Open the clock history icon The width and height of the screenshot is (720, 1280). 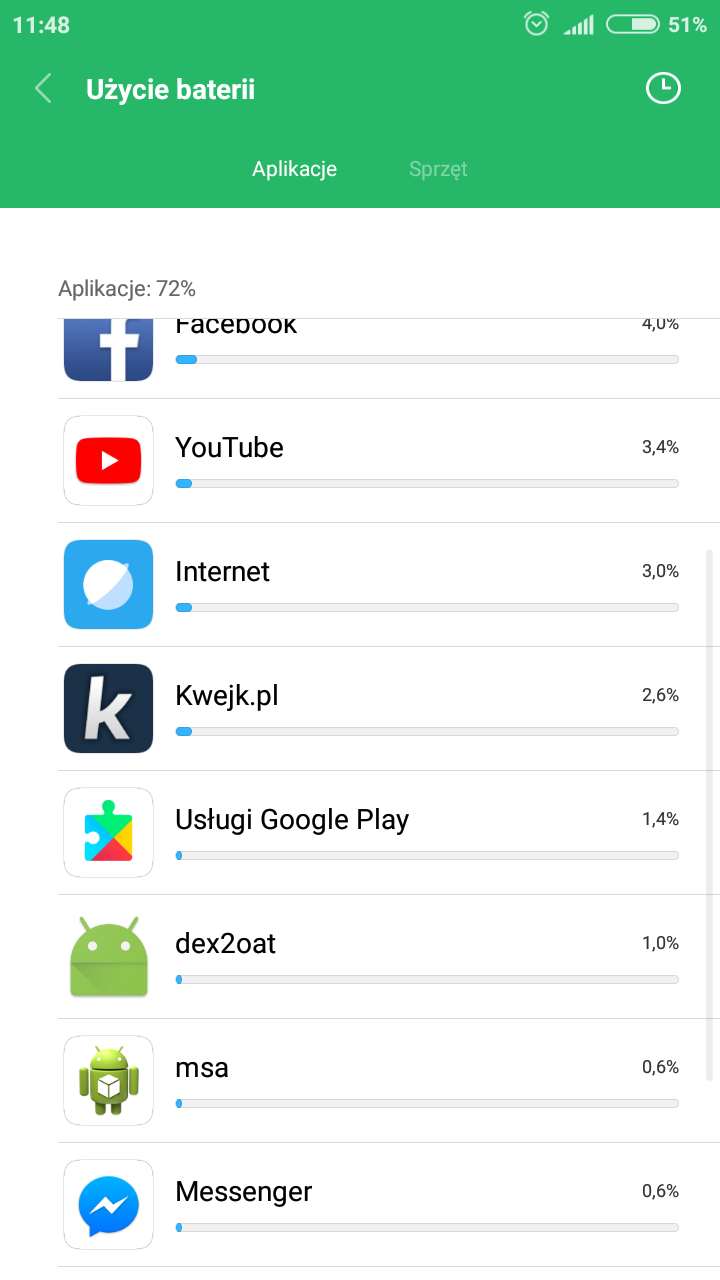tap(662, 89)
